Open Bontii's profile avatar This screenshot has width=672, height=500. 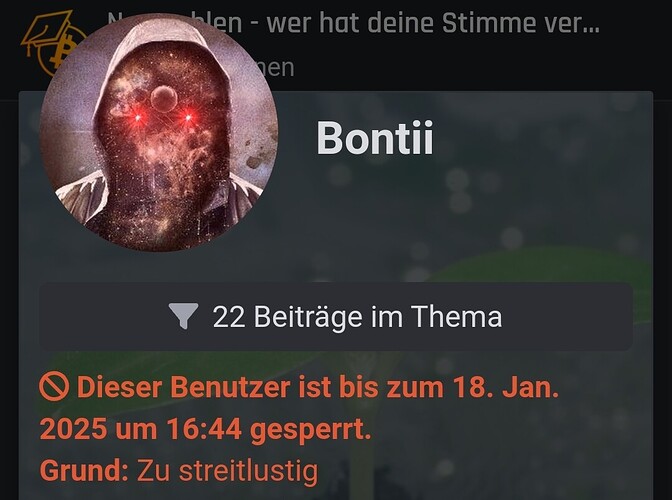pyautogui.click(x=158, y=136)
